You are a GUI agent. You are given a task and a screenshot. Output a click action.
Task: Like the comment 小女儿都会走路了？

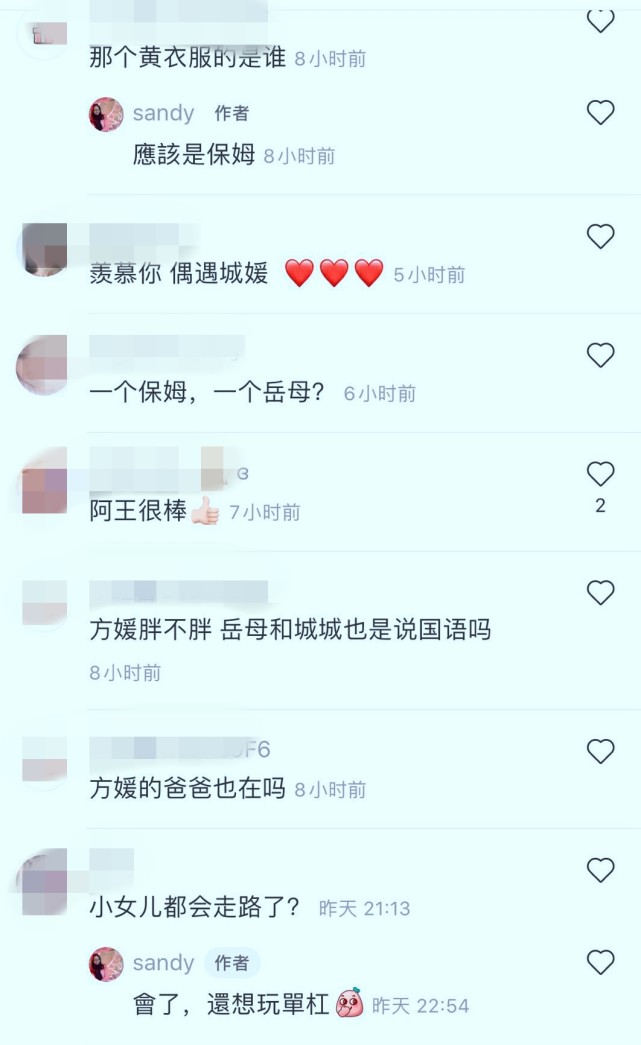(x=600, y=870)
